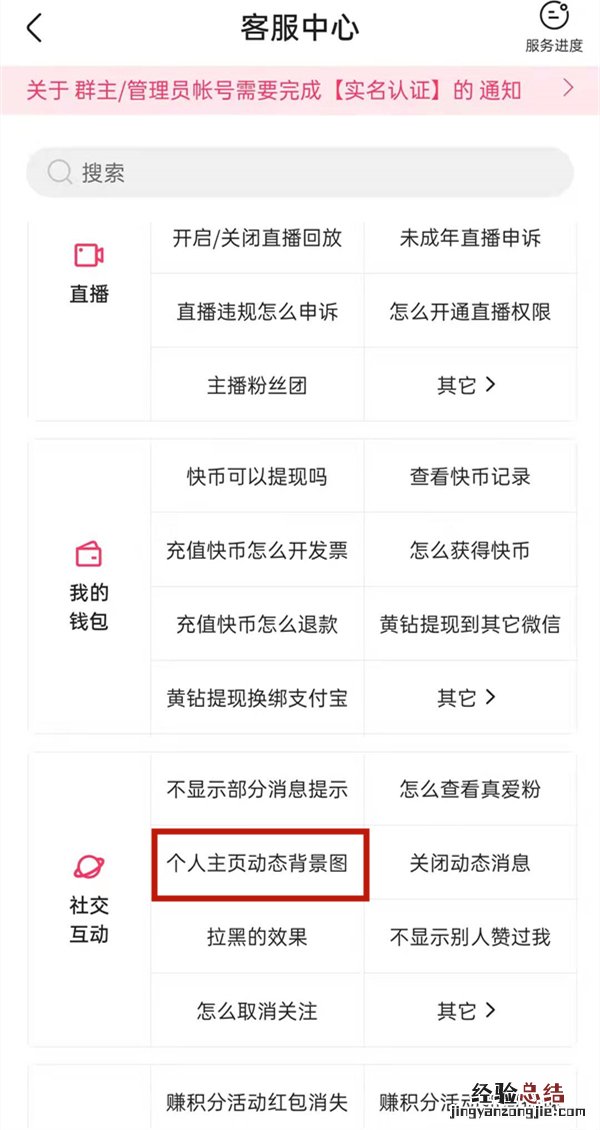The height and width of the screenshot is (1130, 600).
Task: Open 快币可以提现吗 question
Action: coord(257,477)
